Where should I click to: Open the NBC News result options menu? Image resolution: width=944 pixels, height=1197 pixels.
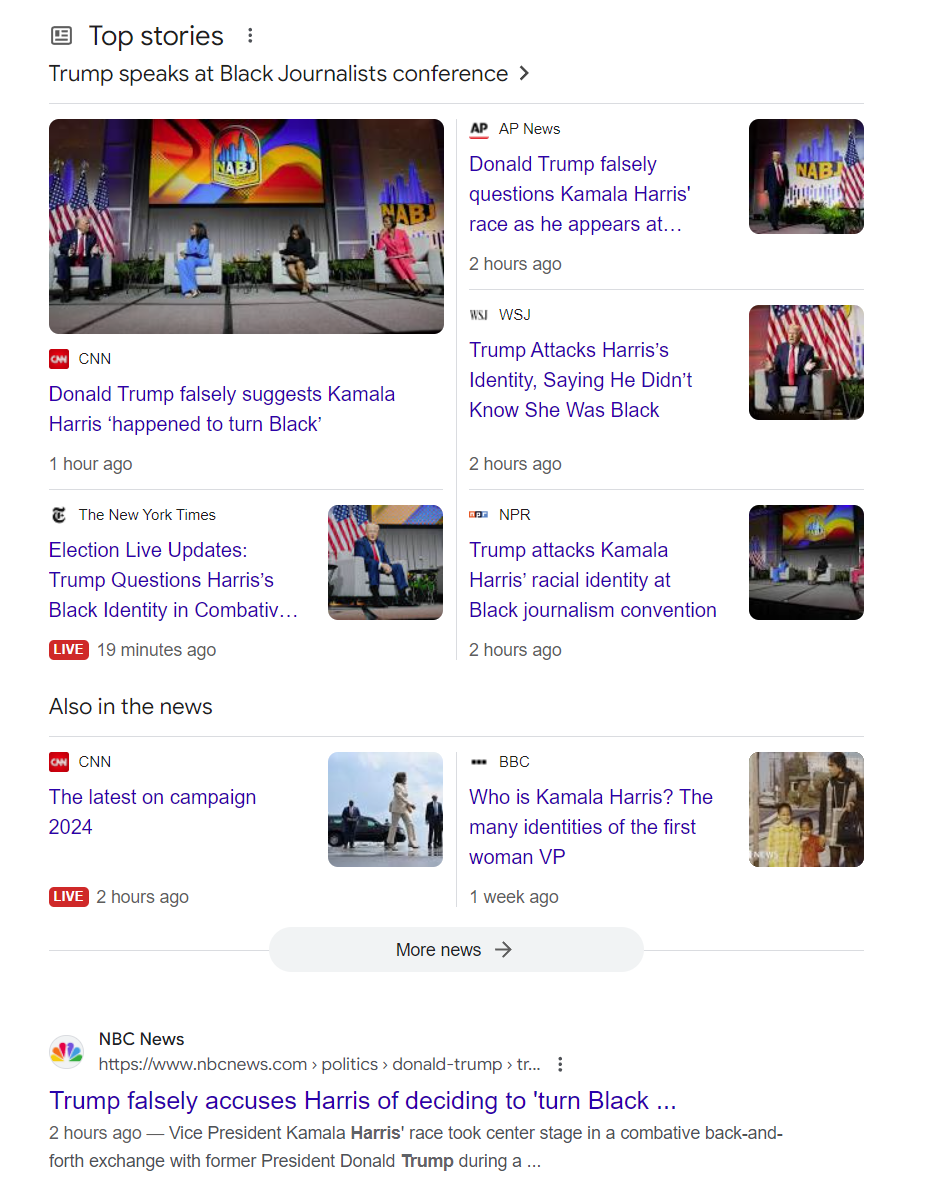point(561,1064)
